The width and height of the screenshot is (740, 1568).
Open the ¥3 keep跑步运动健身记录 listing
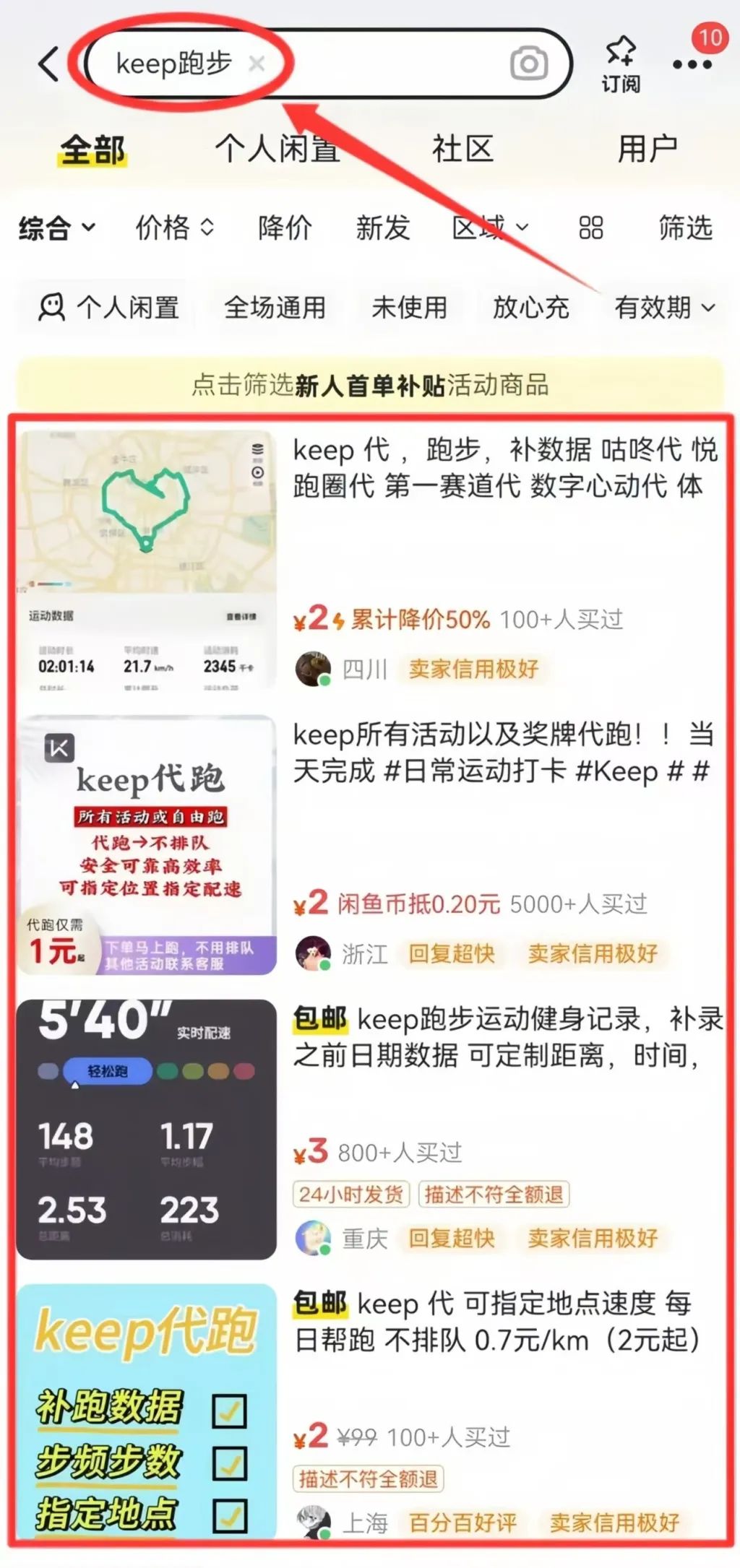[x=506, y=1037]
